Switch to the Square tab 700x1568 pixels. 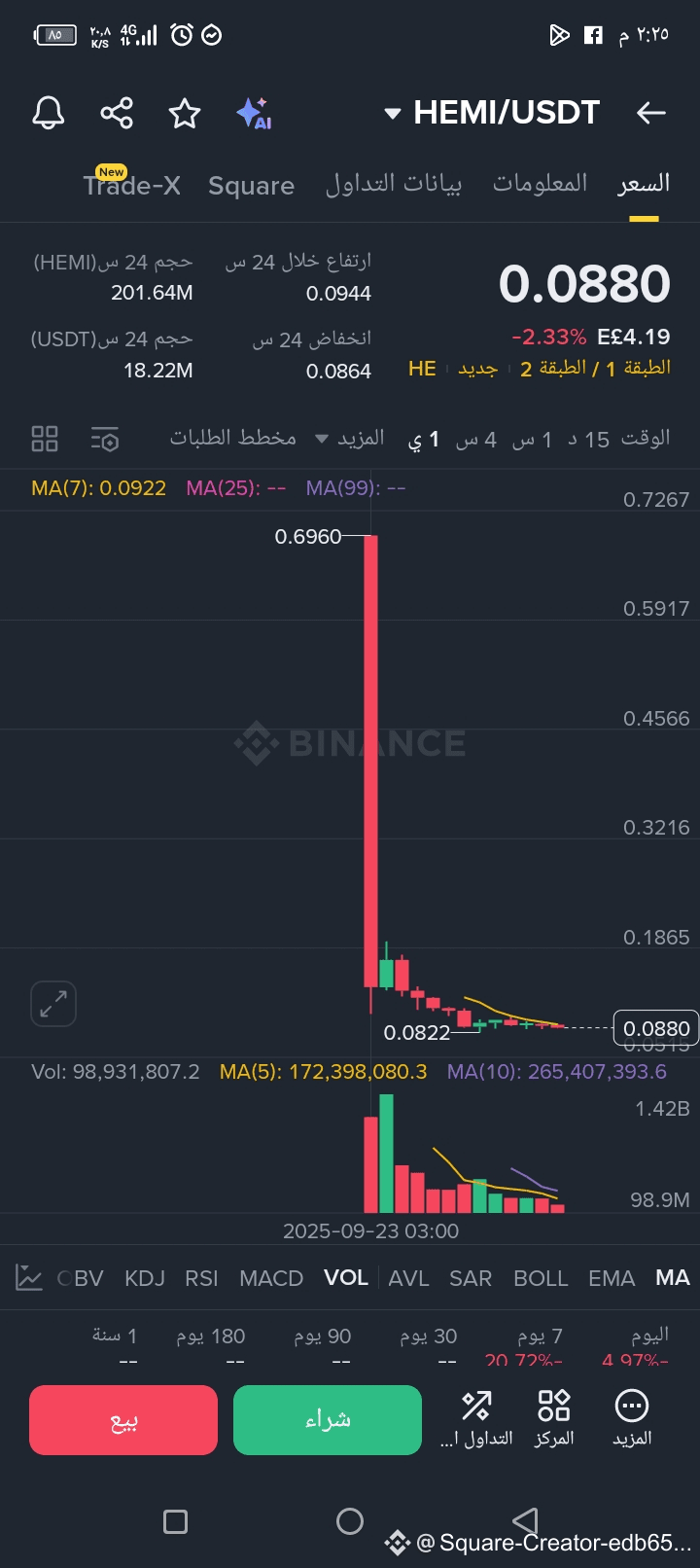pos(251,185)
